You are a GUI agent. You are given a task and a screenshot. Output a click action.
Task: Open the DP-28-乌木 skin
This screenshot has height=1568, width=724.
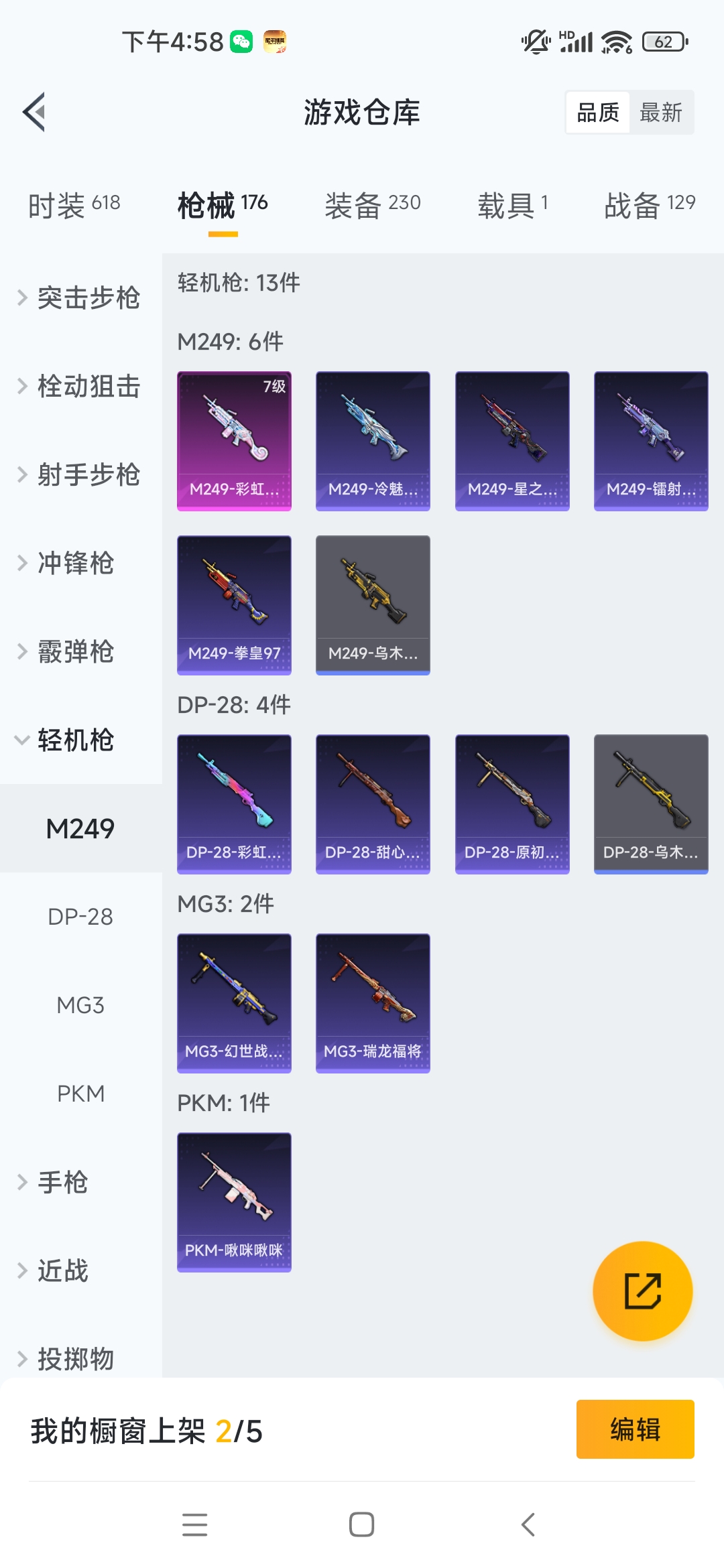[651, 804]
